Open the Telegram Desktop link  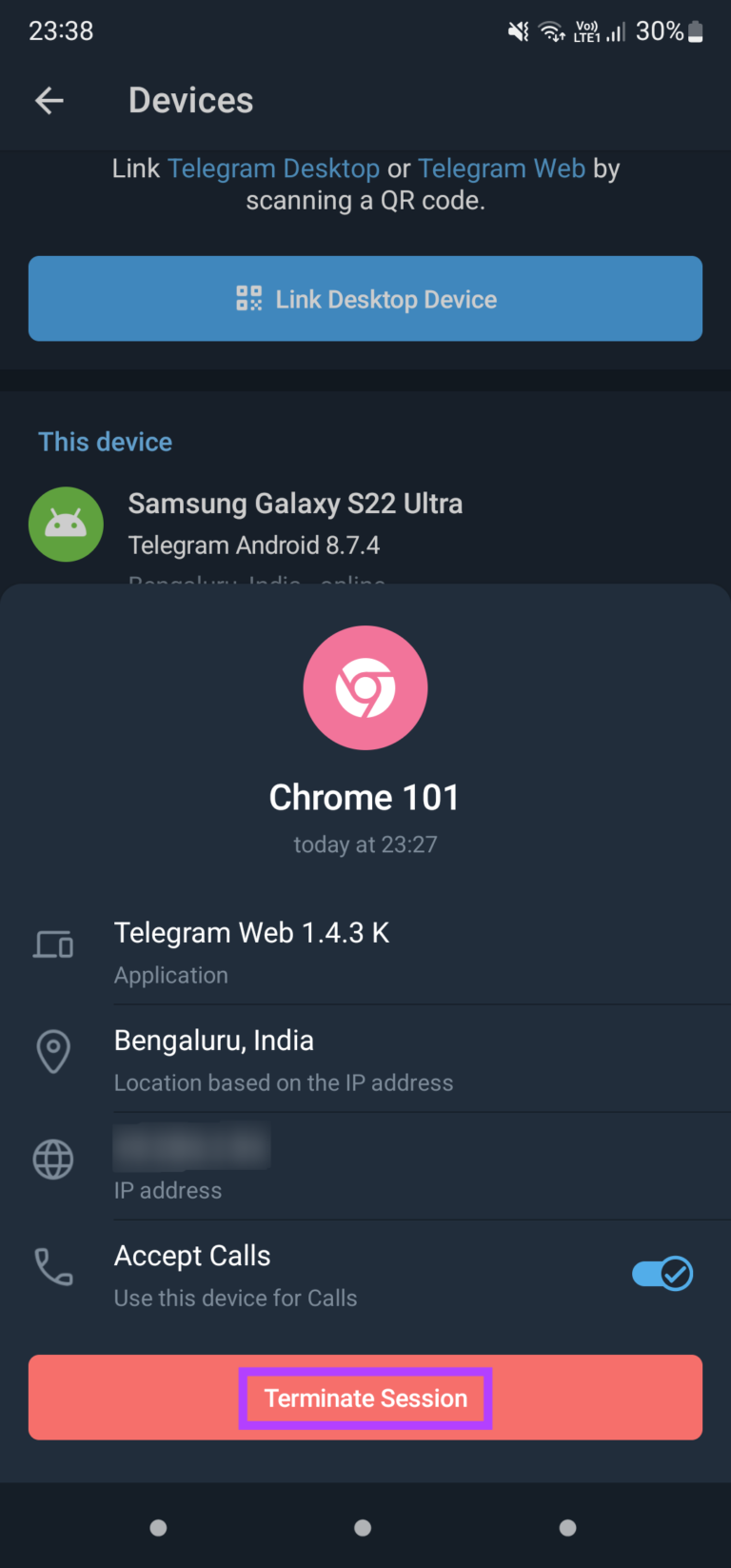pos(273,168)
